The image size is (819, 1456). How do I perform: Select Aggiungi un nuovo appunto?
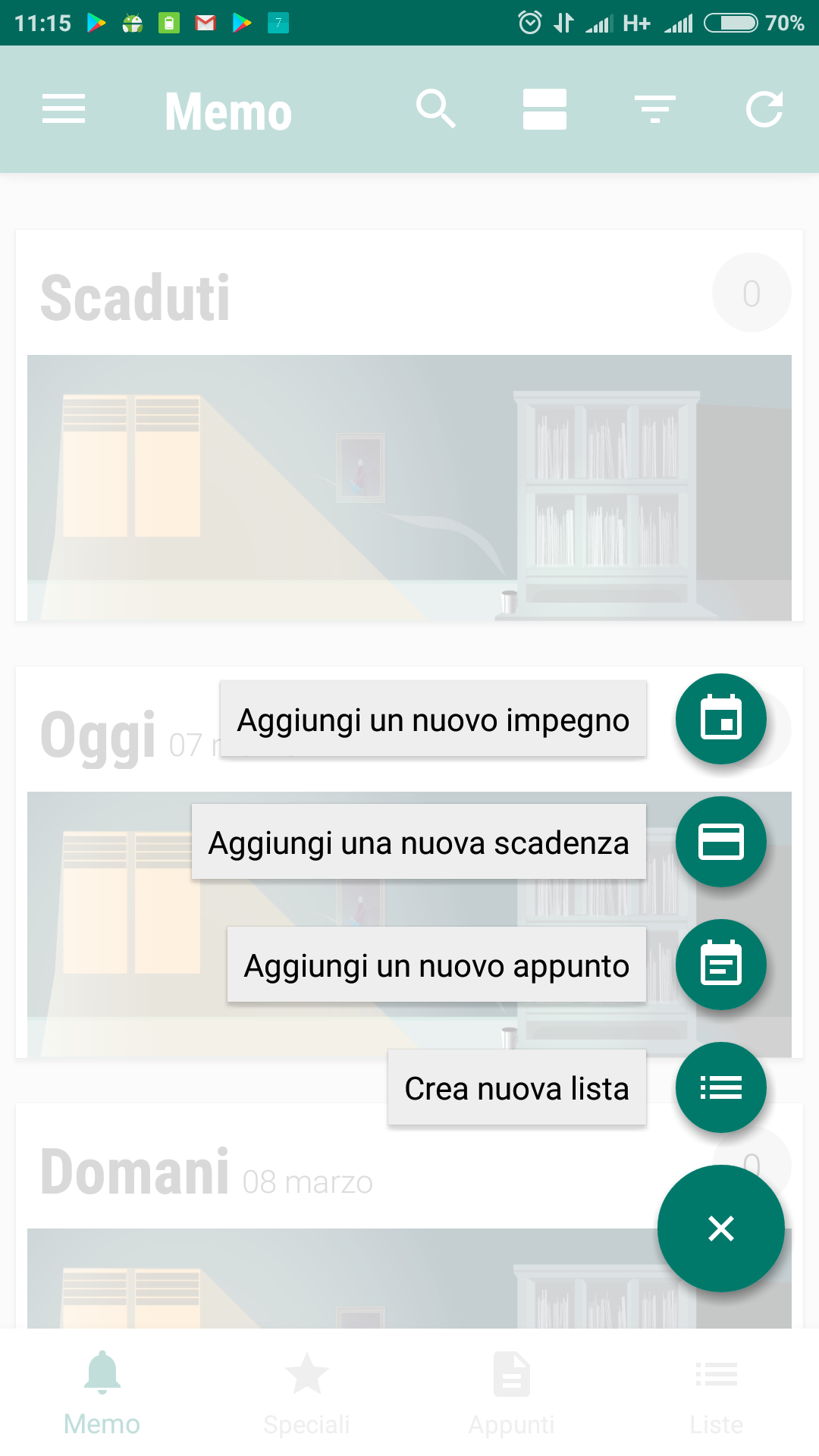(437, 965)
